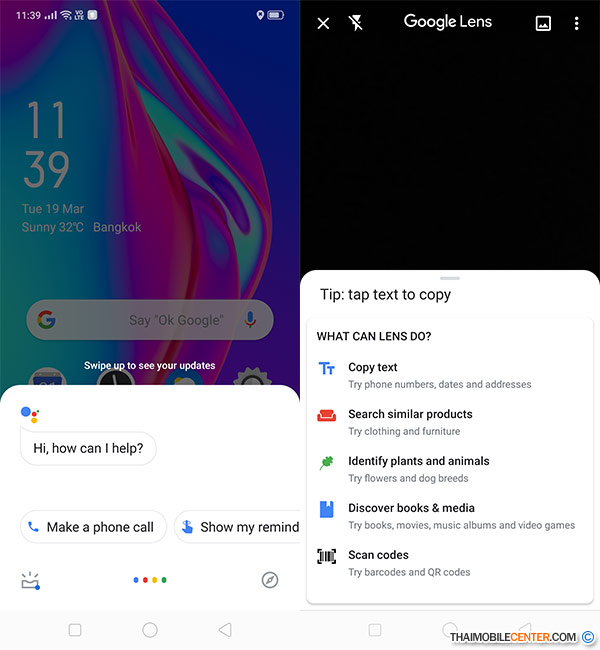Go home from the Assistant screen's navigation bar
The image size is (600, 650).
point(150,630)
